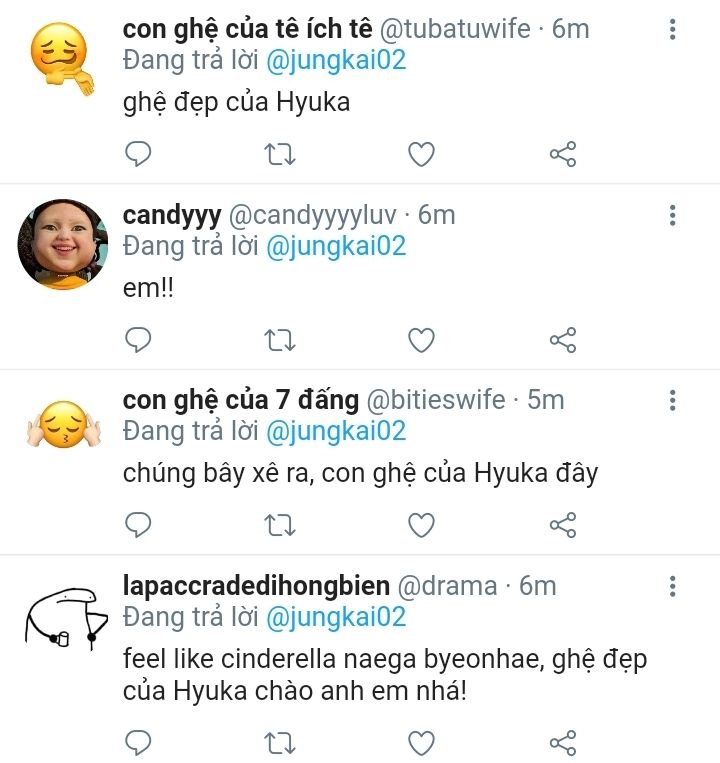Like the tweet 'ghệ đẹp của Hyuka'
Screen dimensions: 720x763
point(422,154)
